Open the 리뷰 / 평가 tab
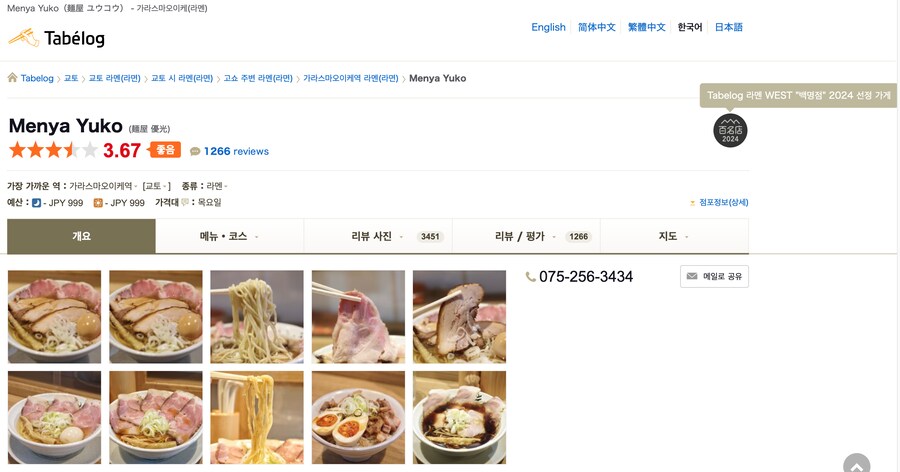Screen dimensions: 900x472 click(x=525, y=236)
